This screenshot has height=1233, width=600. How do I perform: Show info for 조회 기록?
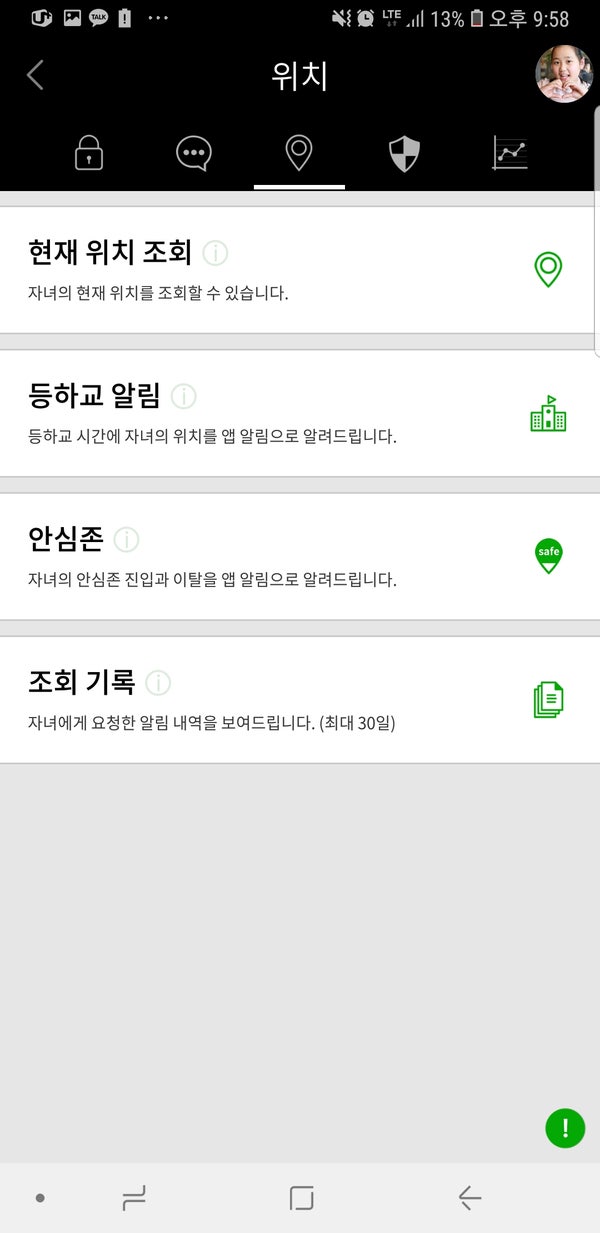tap(158, 683)
